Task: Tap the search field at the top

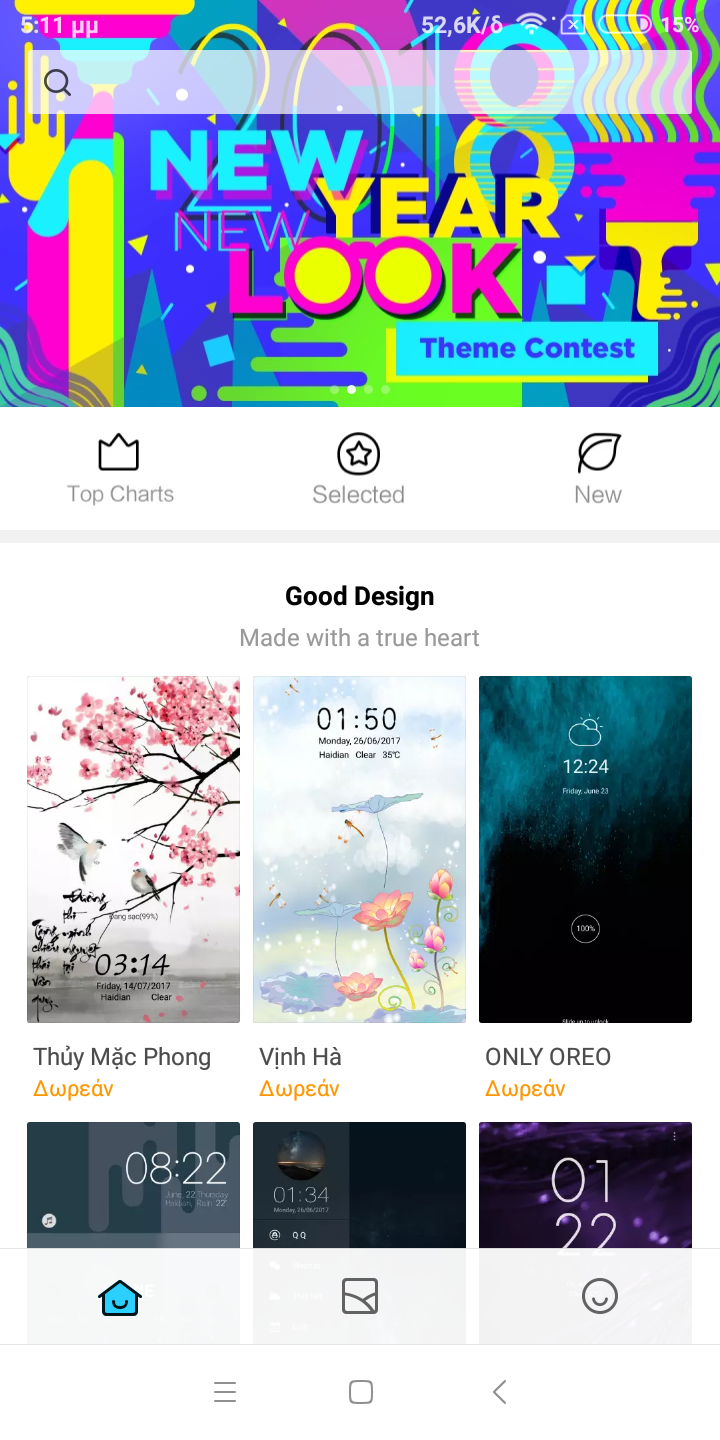Action: (360, 82)
